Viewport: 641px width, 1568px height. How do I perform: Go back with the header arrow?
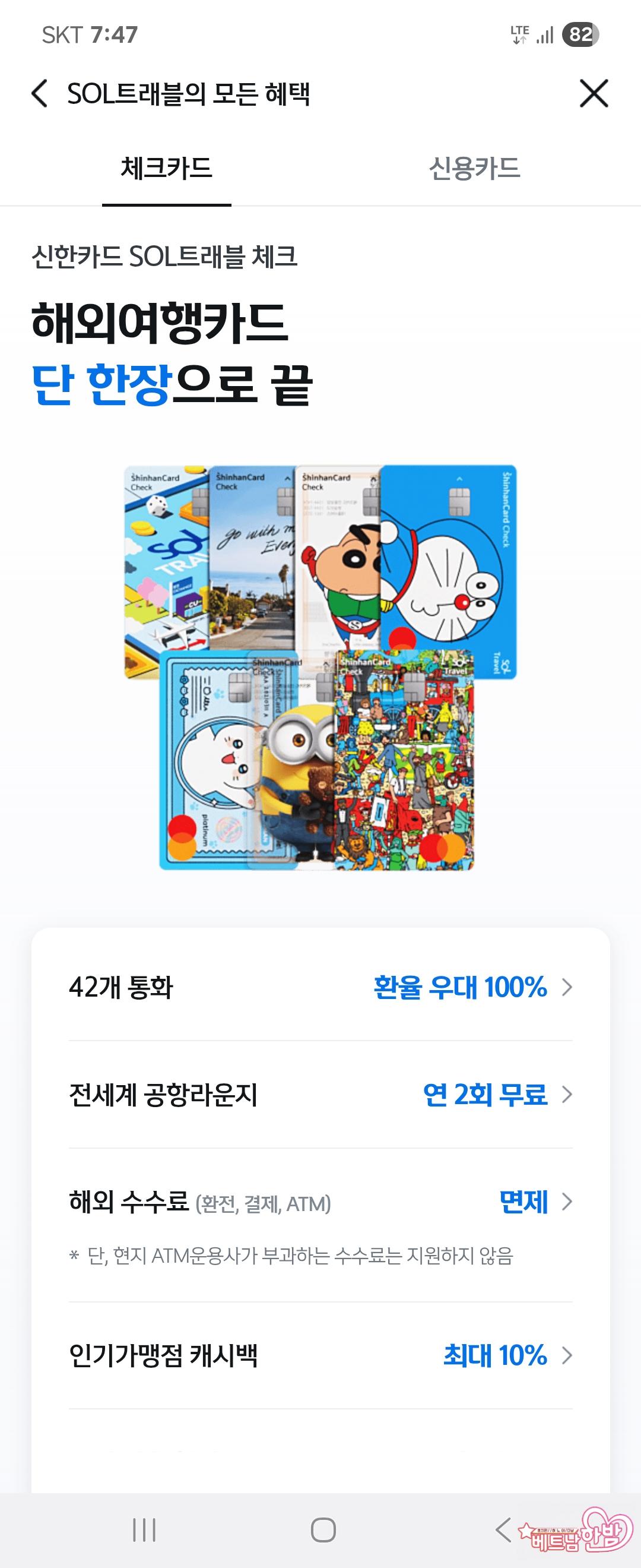[40, 94]
